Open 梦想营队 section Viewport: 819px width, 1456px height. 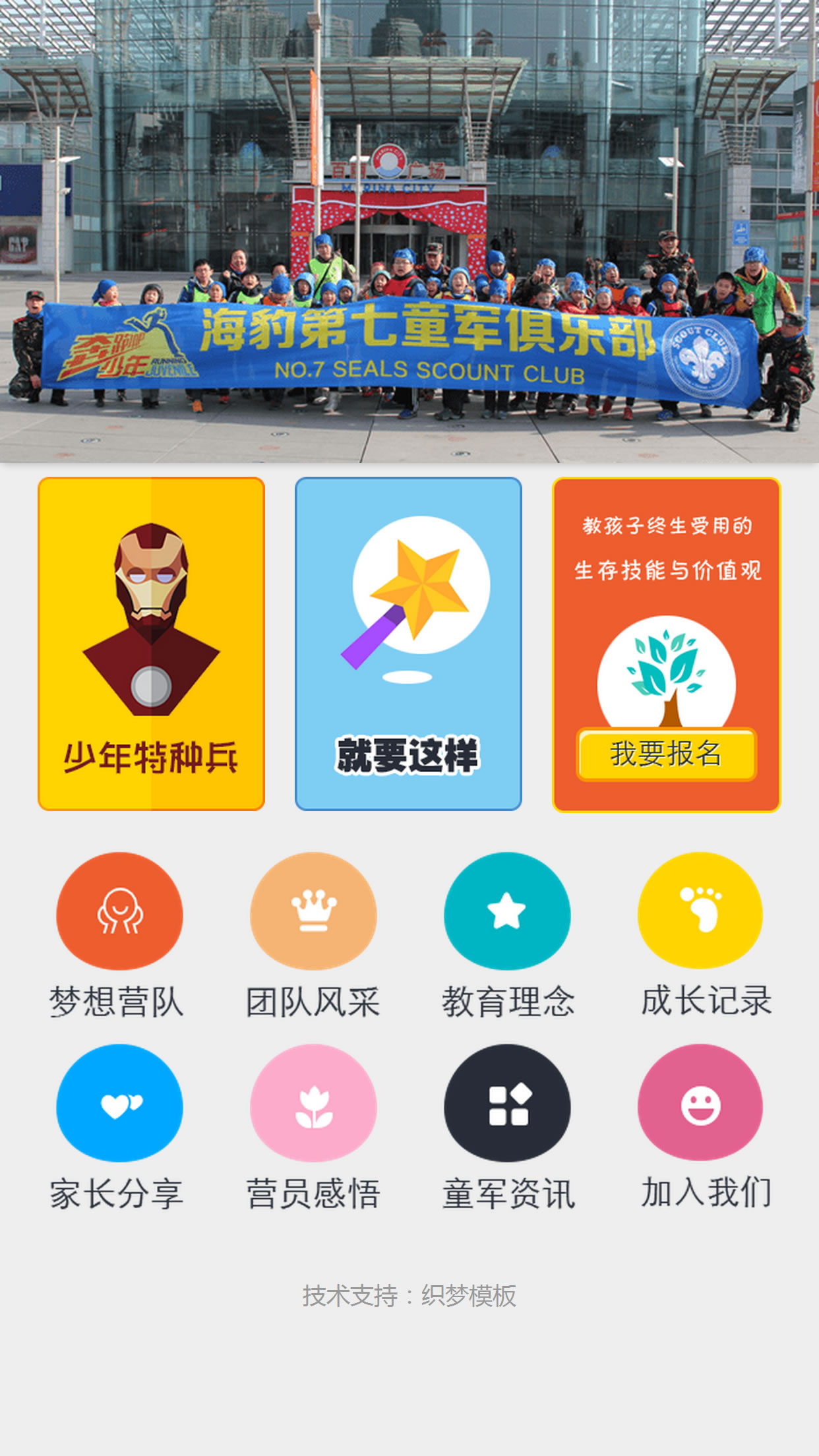point(119,911)
